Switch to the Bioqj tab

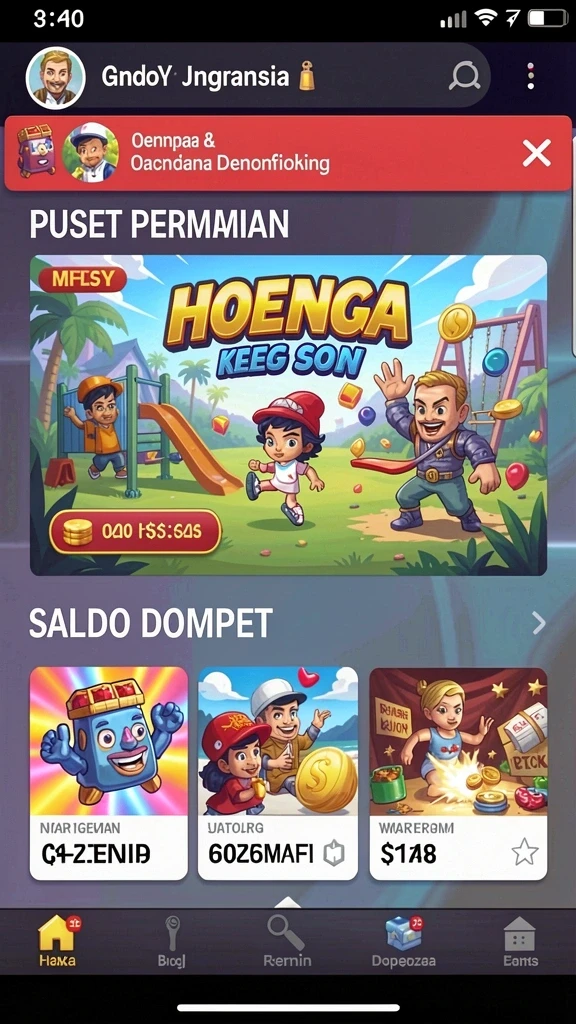pyautogui.click(x=172, y=941)
